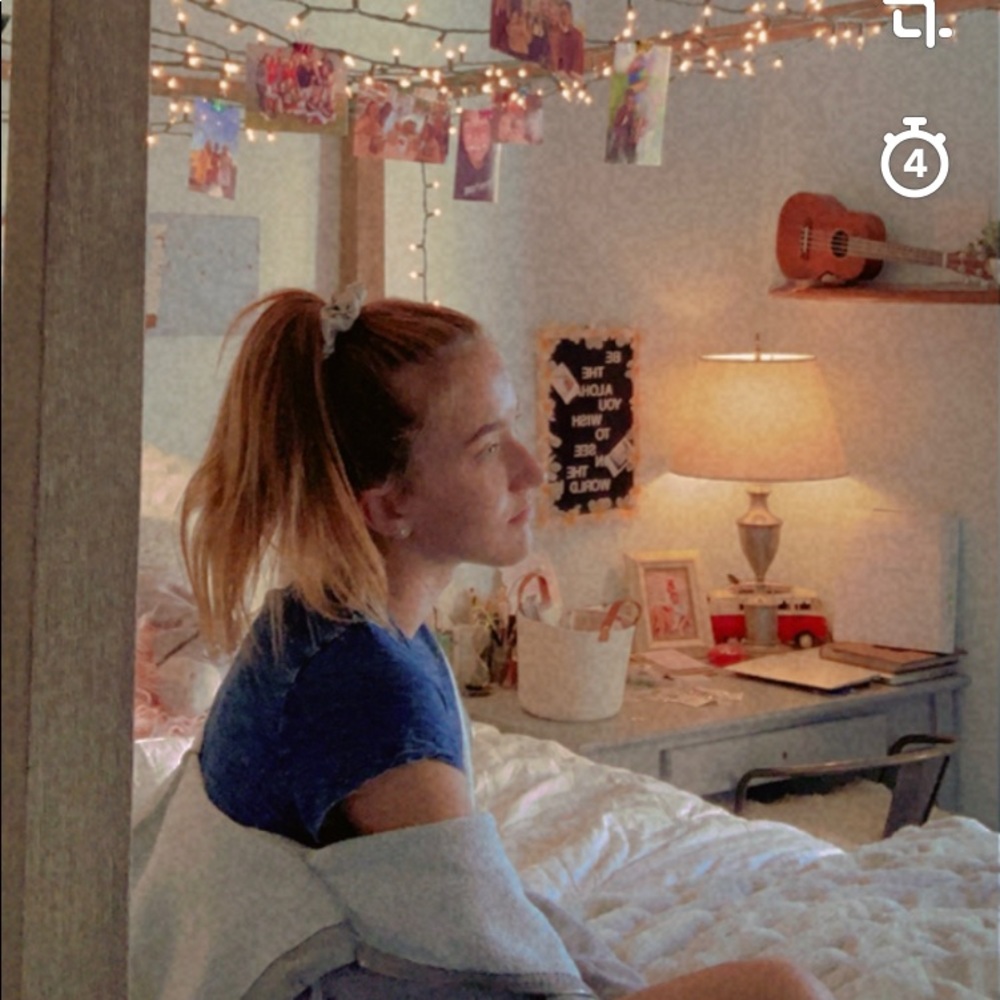Open the snap timer set to 4
The height and width of the screenshot is (1000, 1000).
(x=914, y=160)
